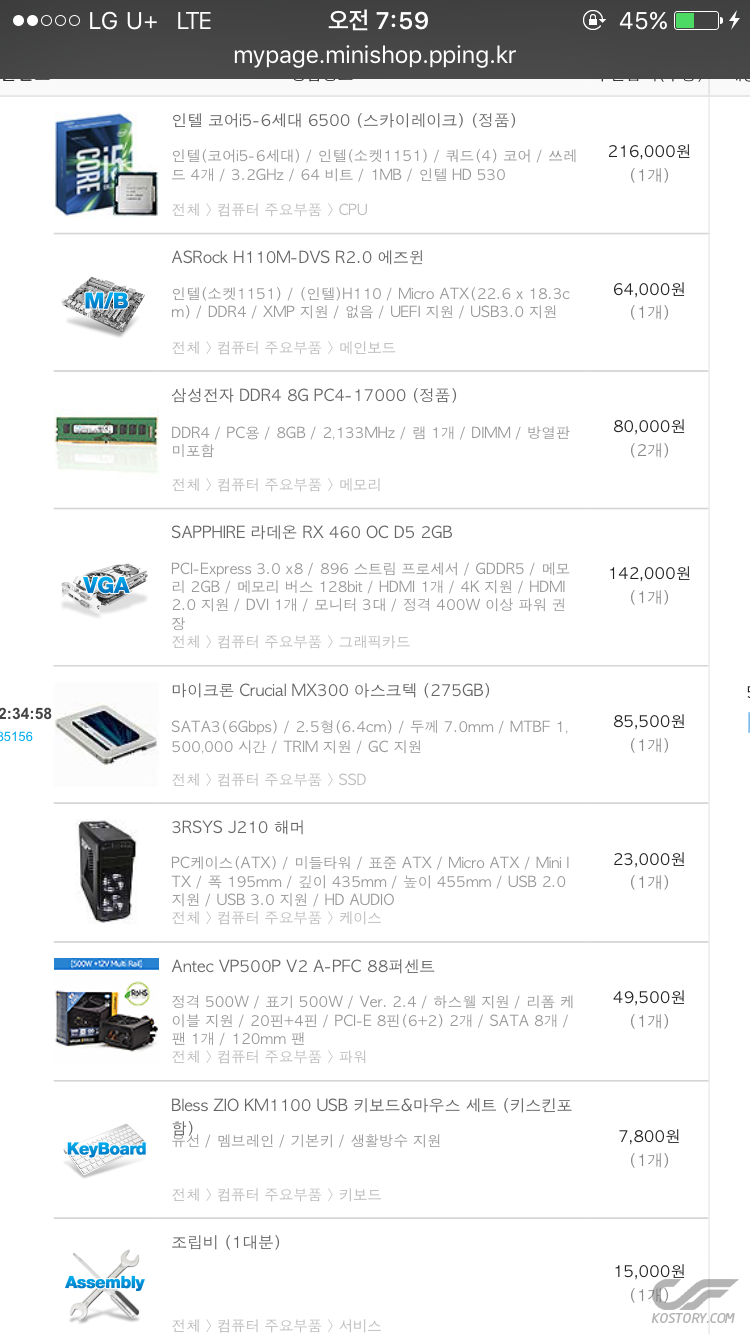Tap the mypage.minishop.pping.kr address bar
This screenshot has width=750, height=1334.
click(375, 56)
